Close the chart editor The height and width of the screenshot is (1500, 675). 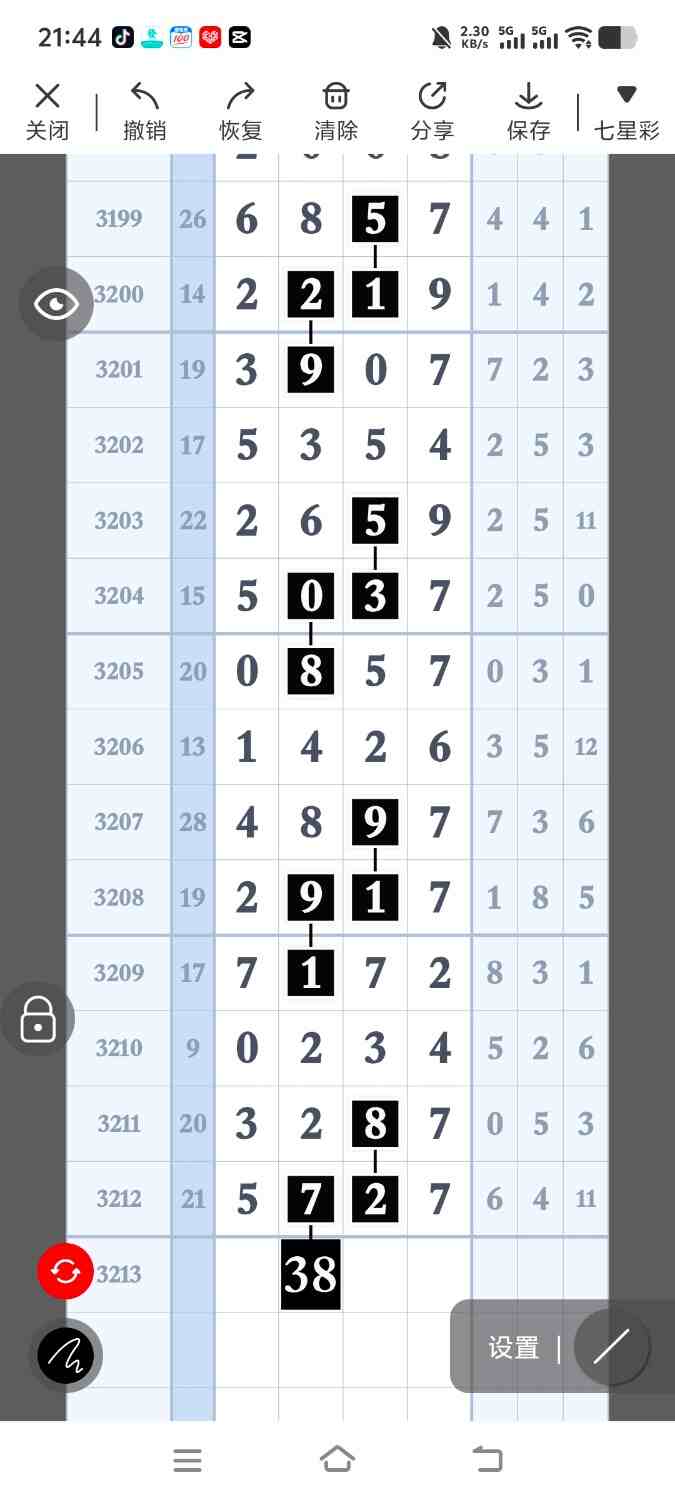47,111
